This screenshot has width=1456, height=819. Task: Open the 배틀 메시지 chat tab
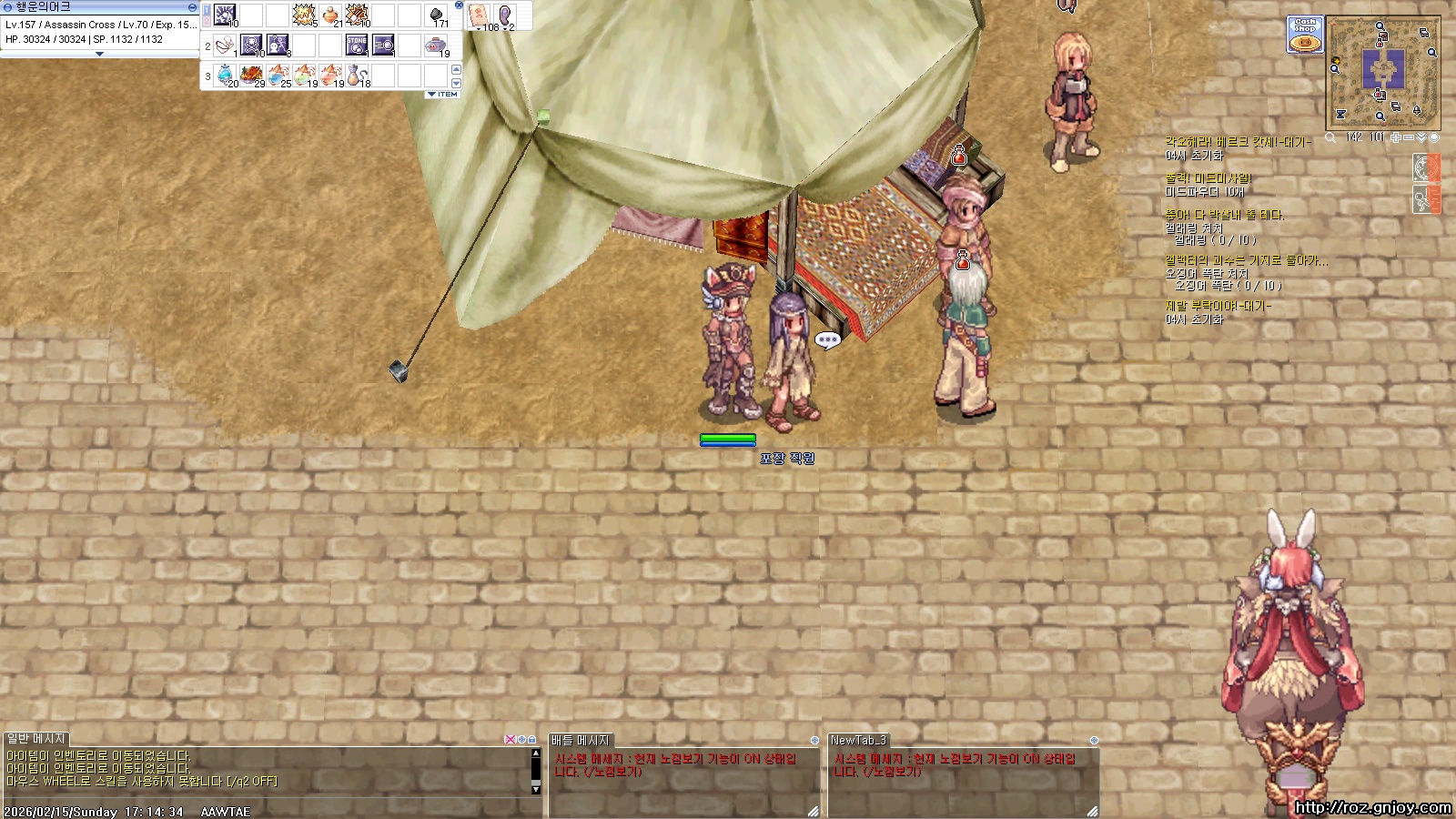click(x=580, y=740)
